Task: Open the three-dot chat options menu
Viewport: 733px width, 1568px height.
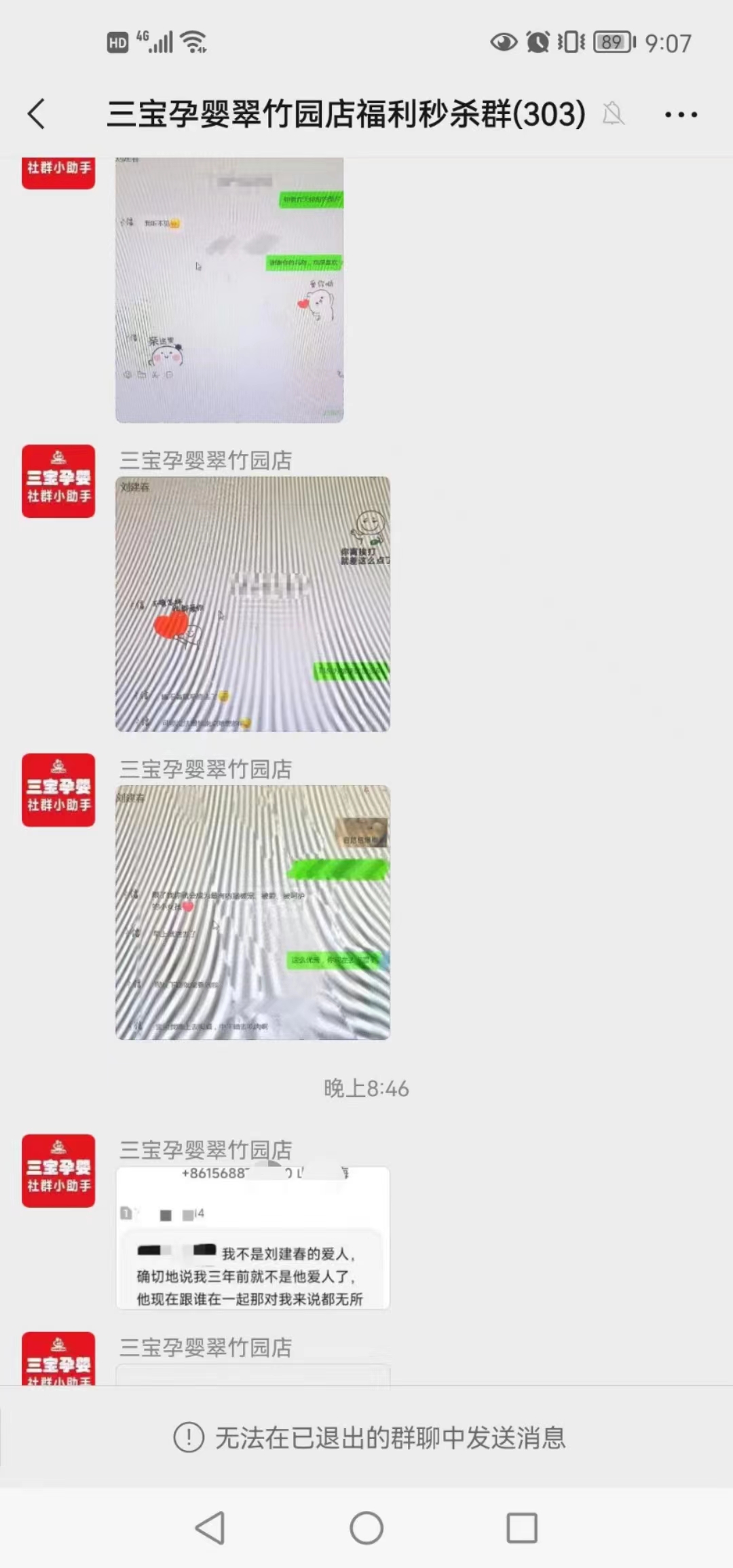Action: click(x=681, y=114)
